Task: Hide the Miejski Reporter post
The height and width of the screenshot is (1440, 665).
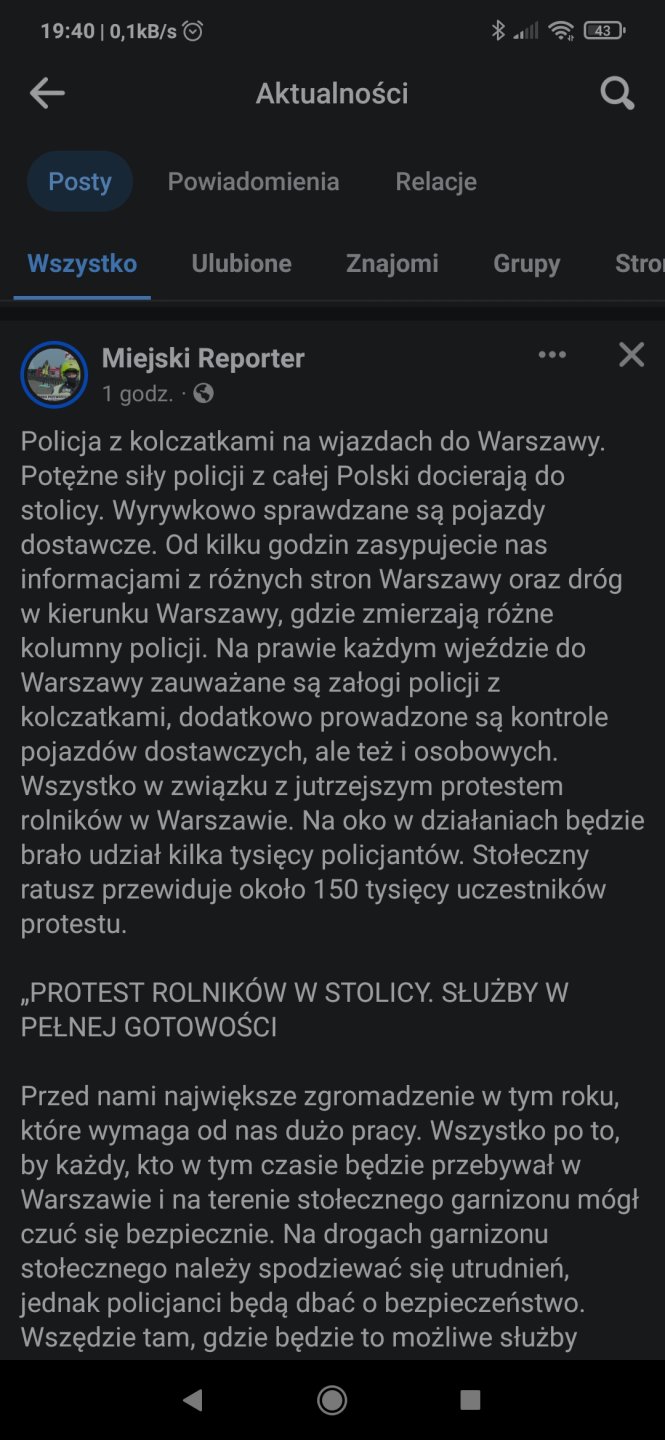Action: pyautogui.click(x=631, y=355)
